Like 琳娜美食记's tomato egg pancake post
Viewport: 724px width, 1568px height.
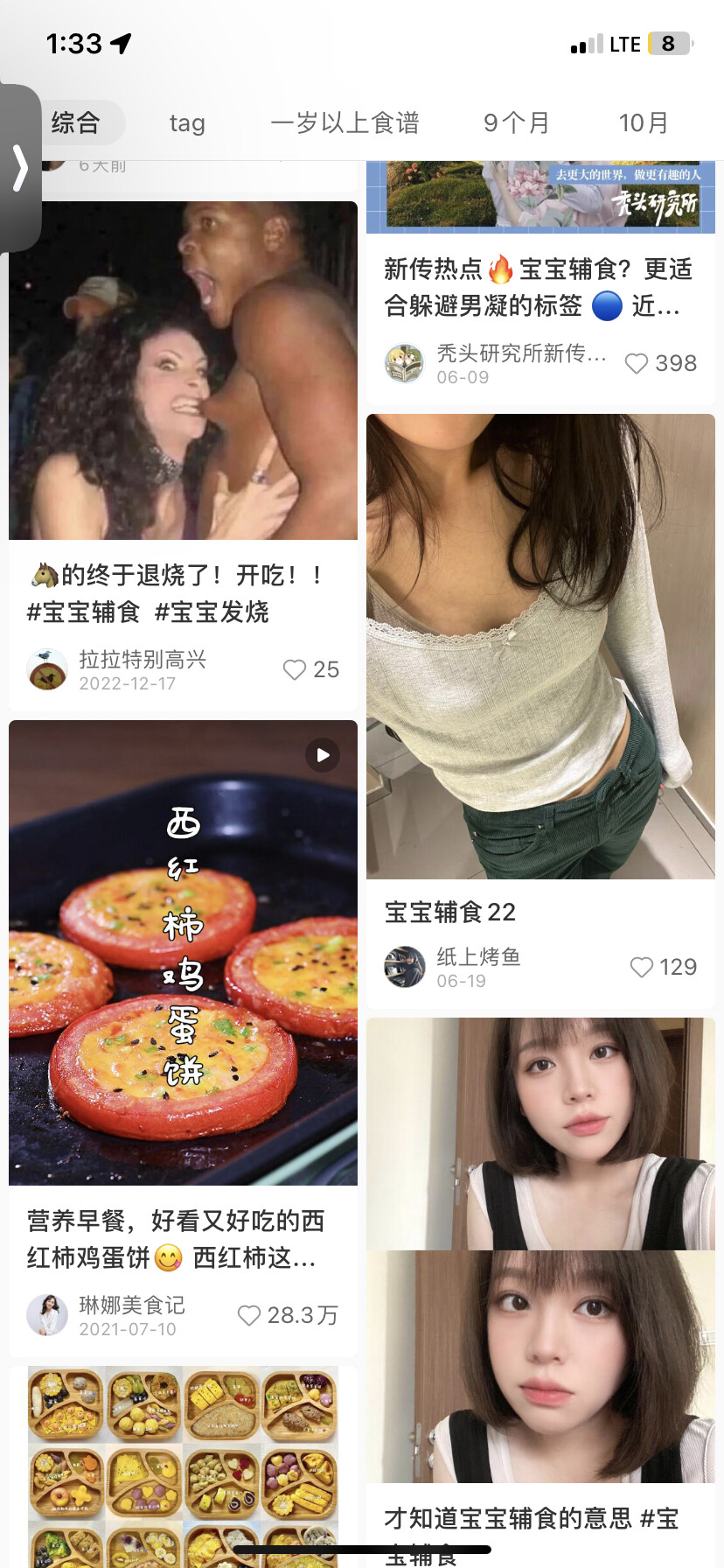pos(250,1316)
